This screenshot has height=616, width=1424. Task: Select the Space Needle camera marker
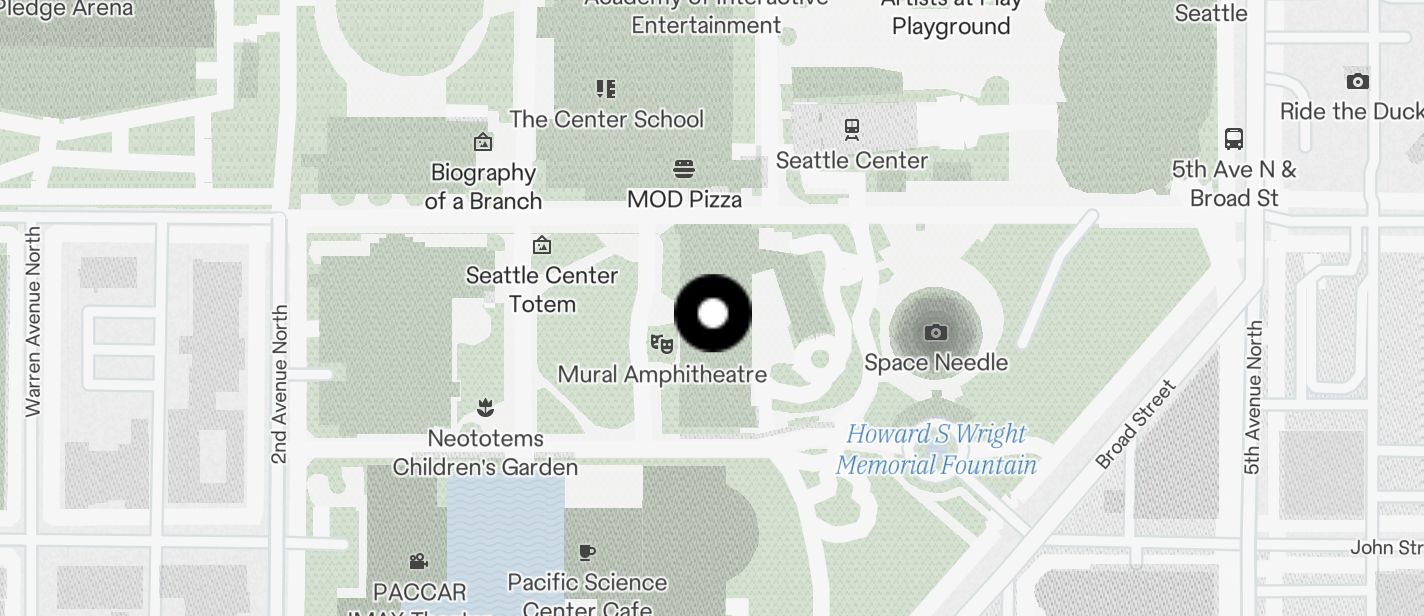point(936,332)
